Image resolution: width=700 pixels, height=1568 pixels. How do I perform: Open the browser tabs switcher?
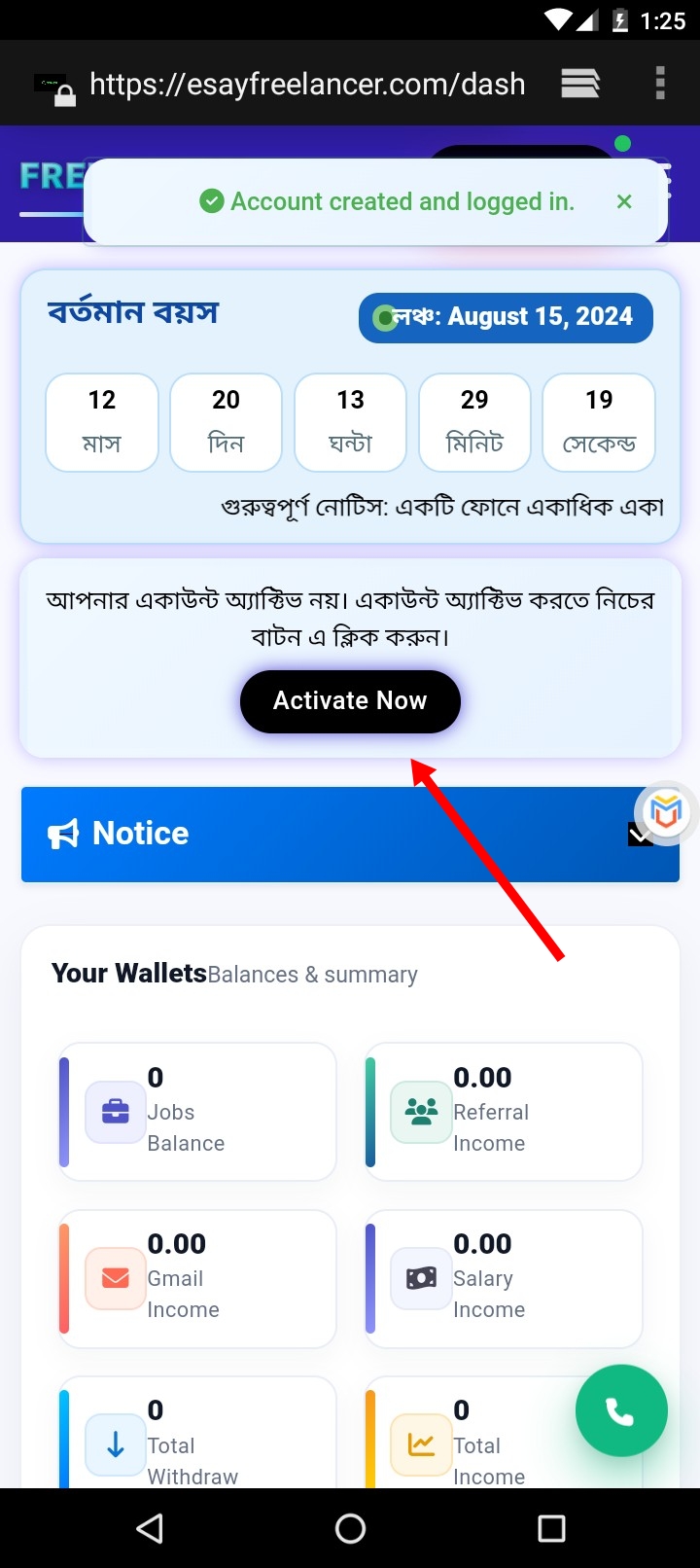pos(580,84)
